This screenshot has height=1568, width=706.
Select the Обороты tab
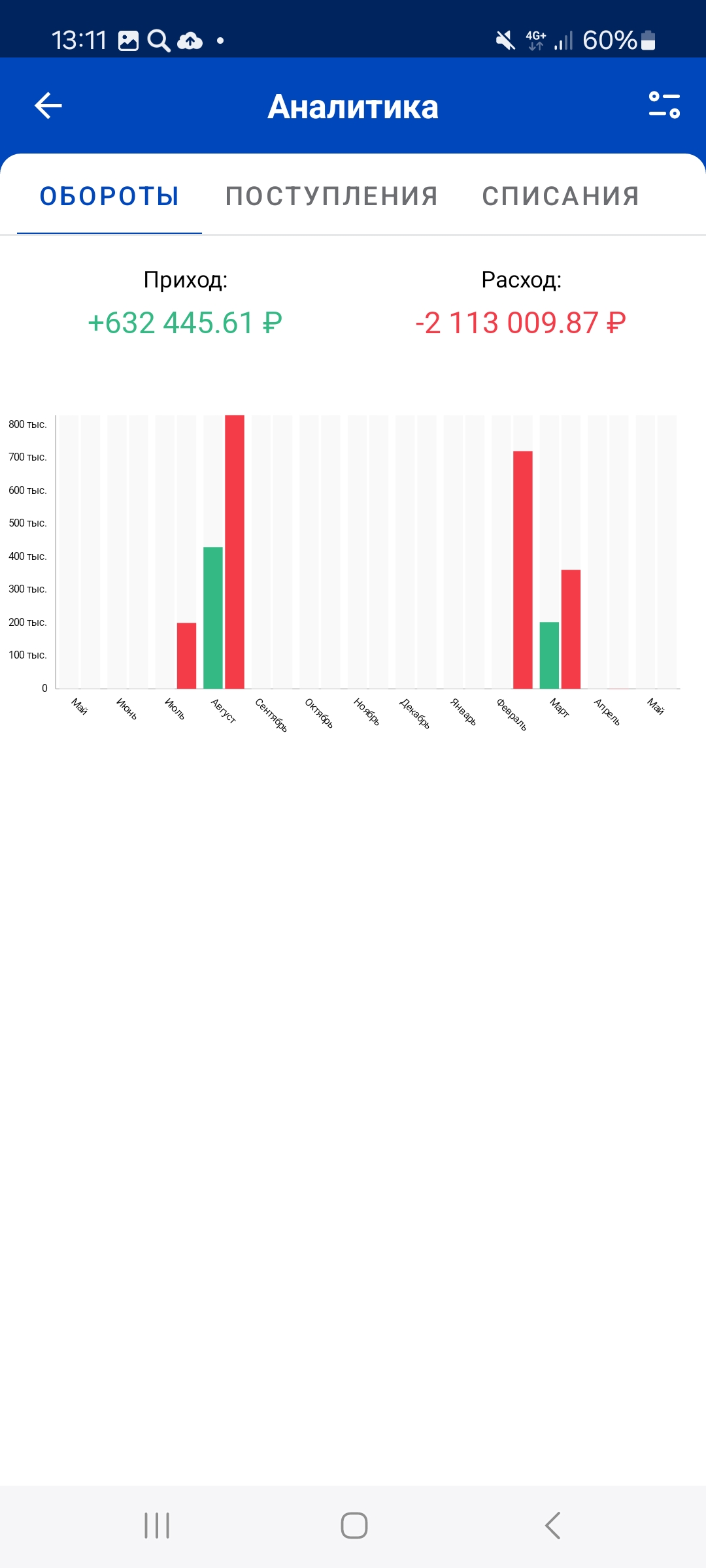[x=109, y=196]
